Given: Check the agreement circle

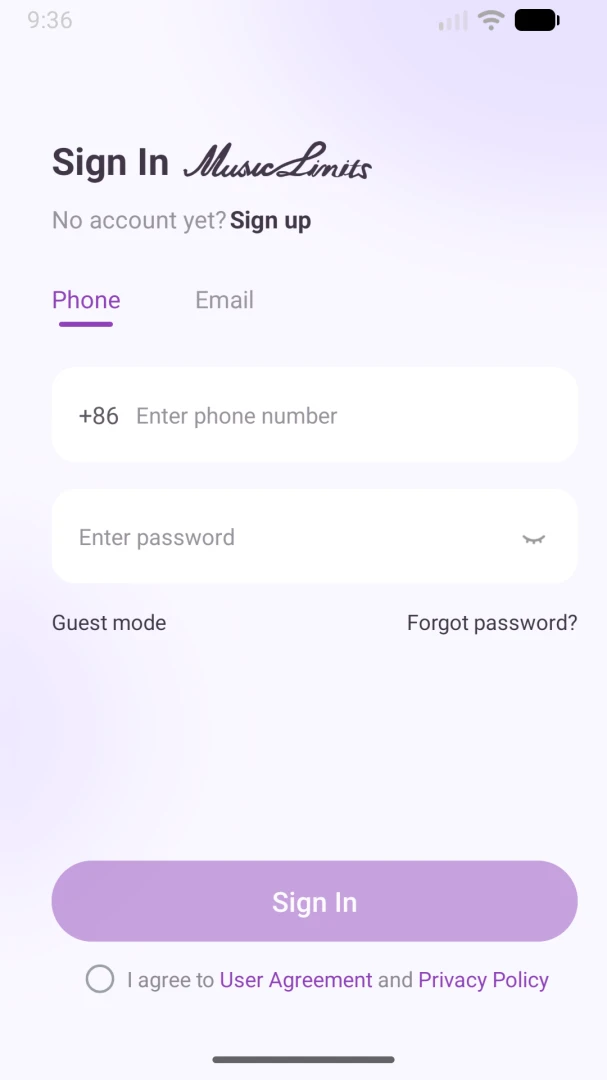Looking at the screenshot, I should [x=100, y=979].
